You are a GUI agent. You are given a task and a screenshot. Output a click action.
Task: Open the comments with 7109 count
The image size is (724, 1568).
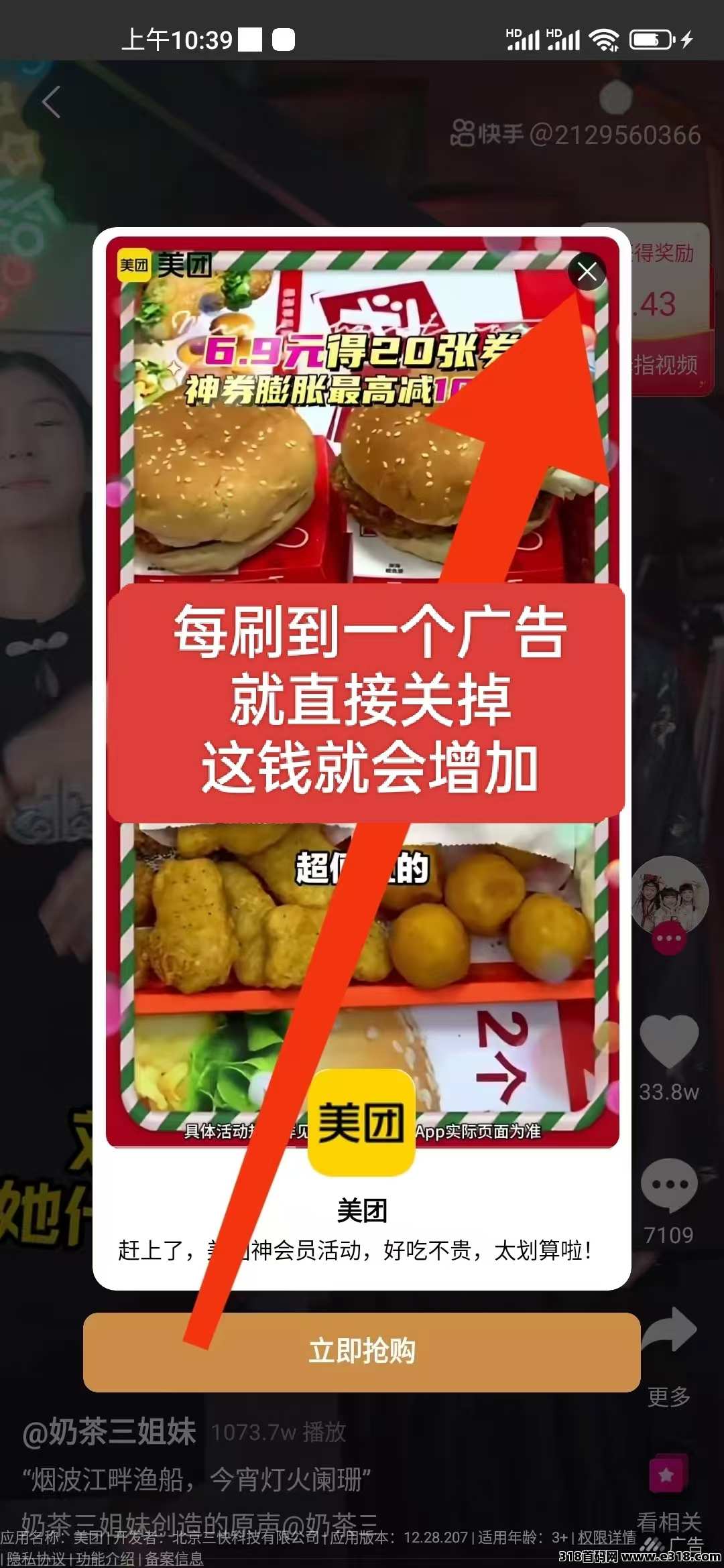pyautogui.click(x=669, y=1185)
